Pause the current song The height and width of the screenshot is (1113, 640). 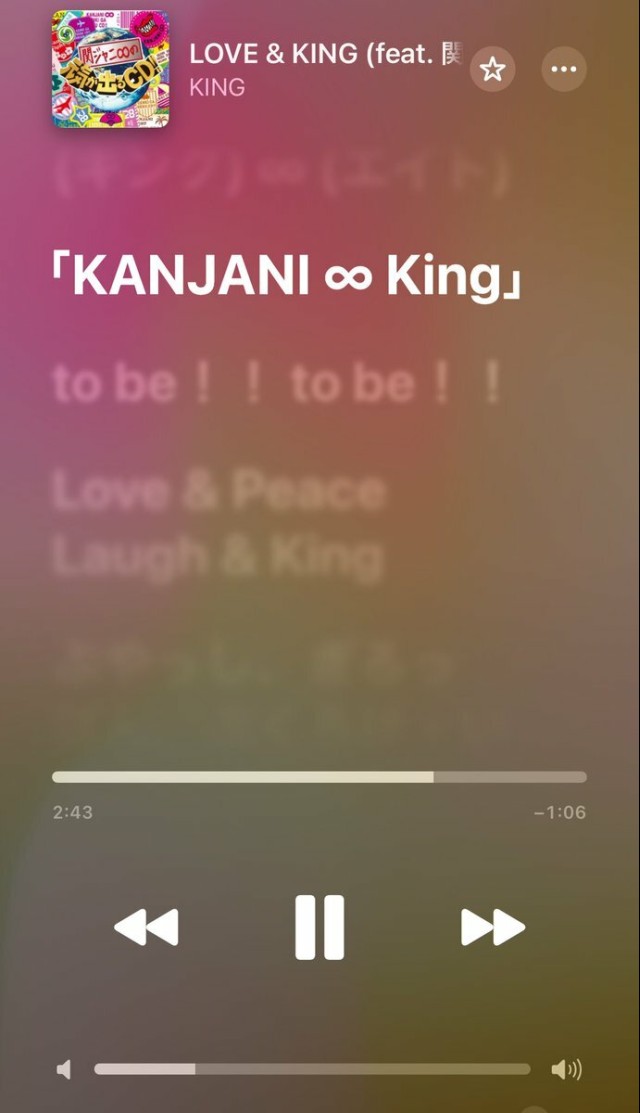[x=319, y=927]
